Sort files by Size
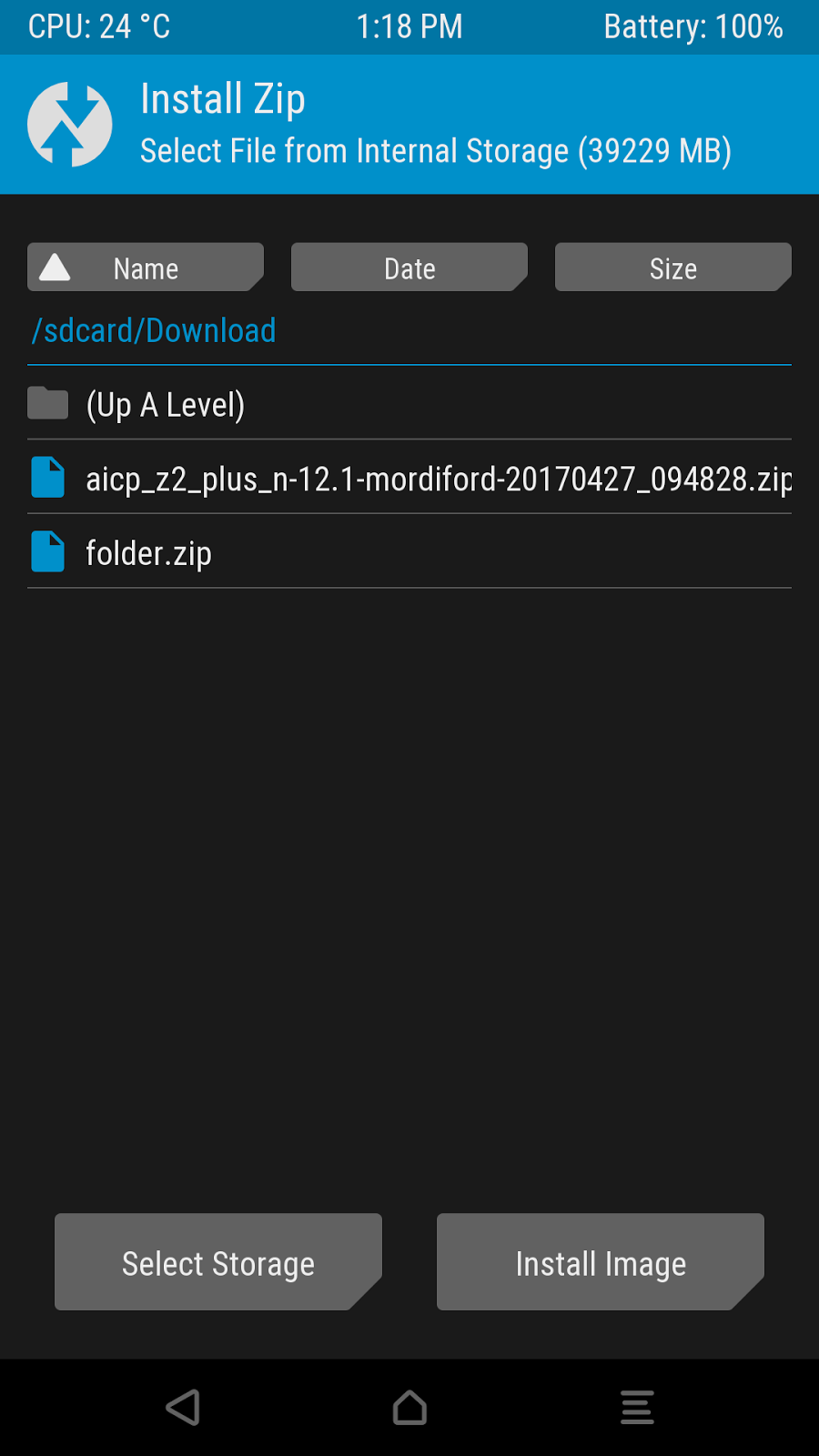 coord(673,268)
